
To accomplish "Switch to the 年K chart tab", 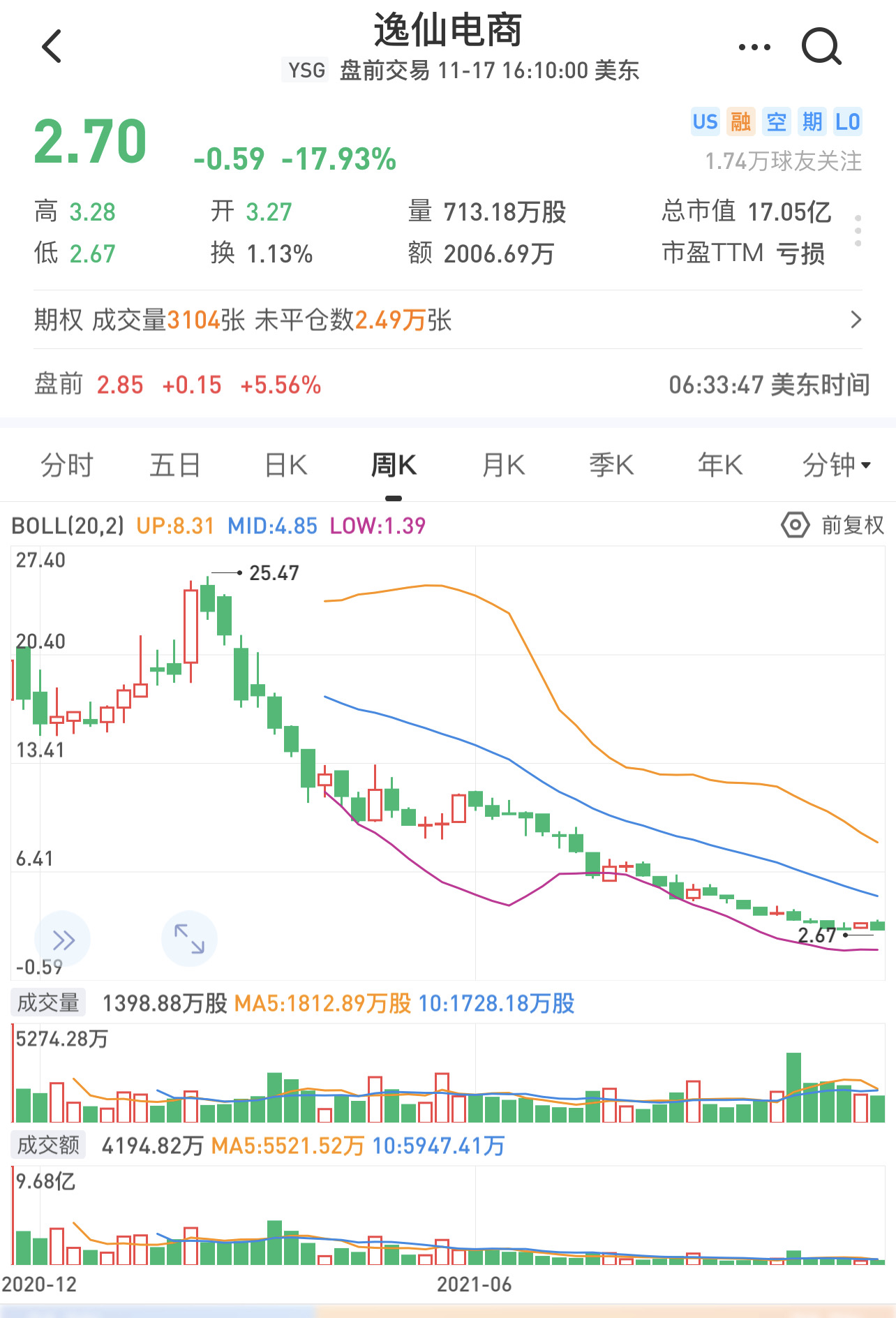I will tap(720, 465).
